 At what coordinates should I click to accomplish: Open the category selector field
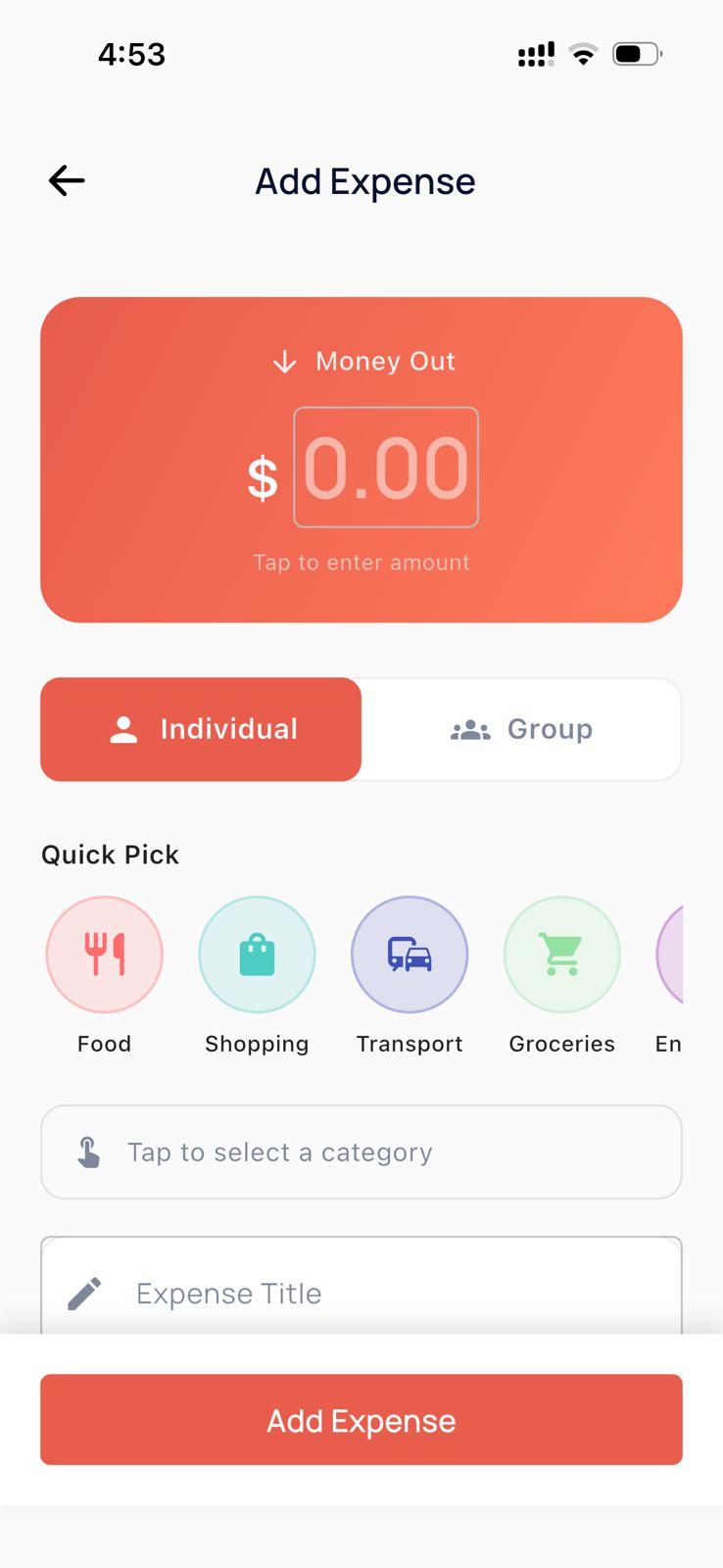pos(361,1151)
